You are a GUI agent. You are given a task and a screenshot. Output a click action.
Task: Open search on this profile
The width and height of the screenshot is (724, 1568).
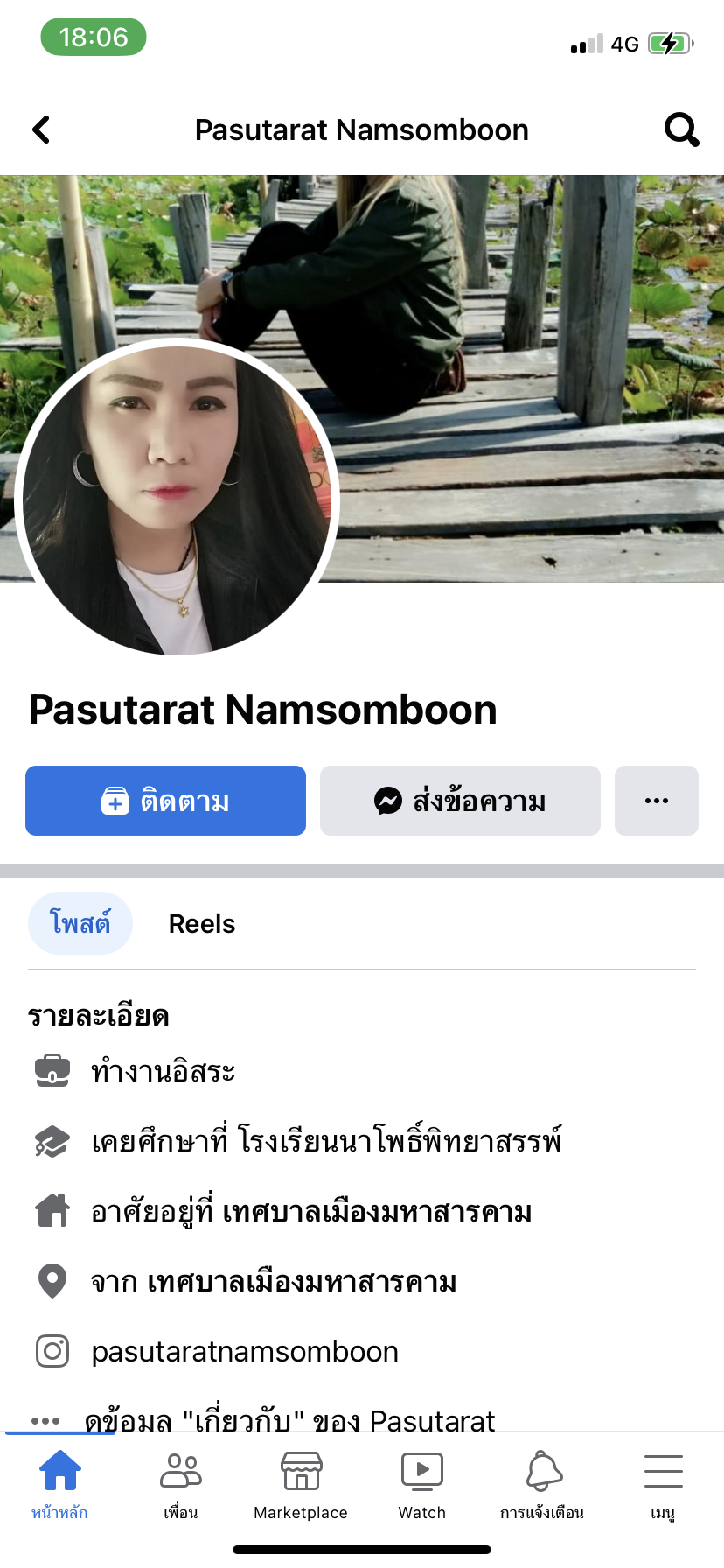tap(681, 129)
